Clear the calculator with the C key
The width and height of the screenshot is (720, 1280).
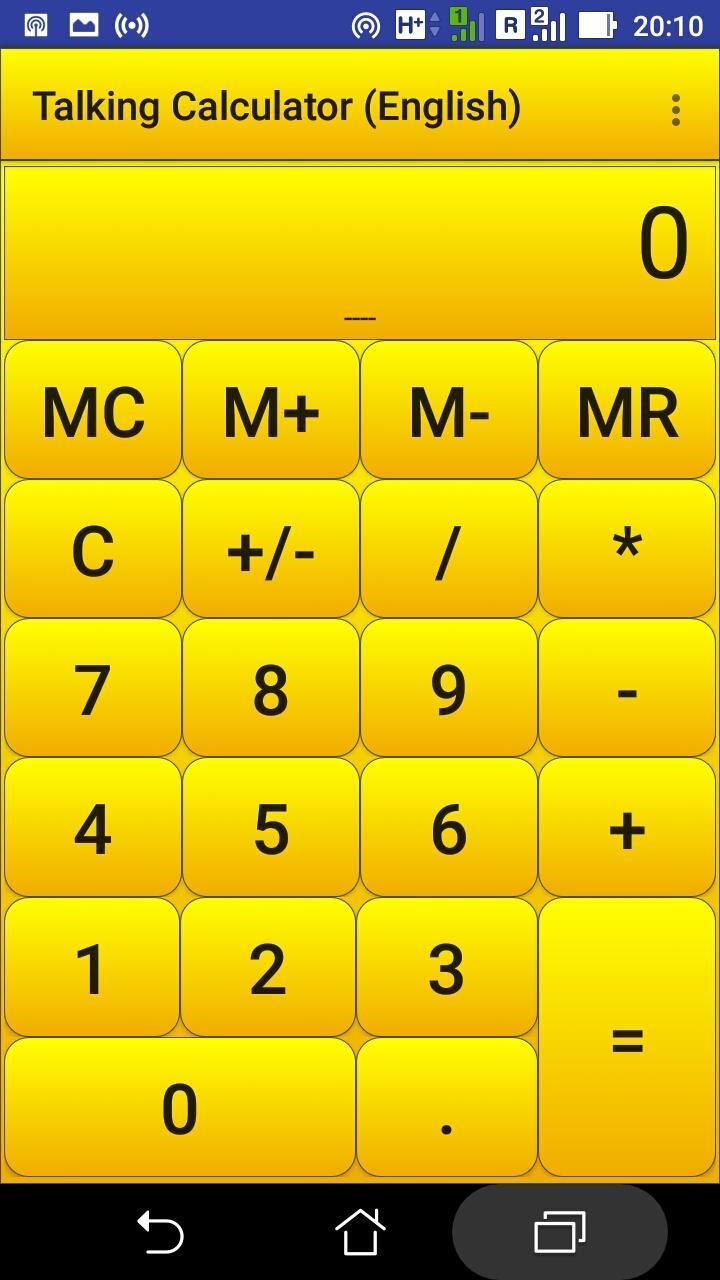(x=92, y=548)
